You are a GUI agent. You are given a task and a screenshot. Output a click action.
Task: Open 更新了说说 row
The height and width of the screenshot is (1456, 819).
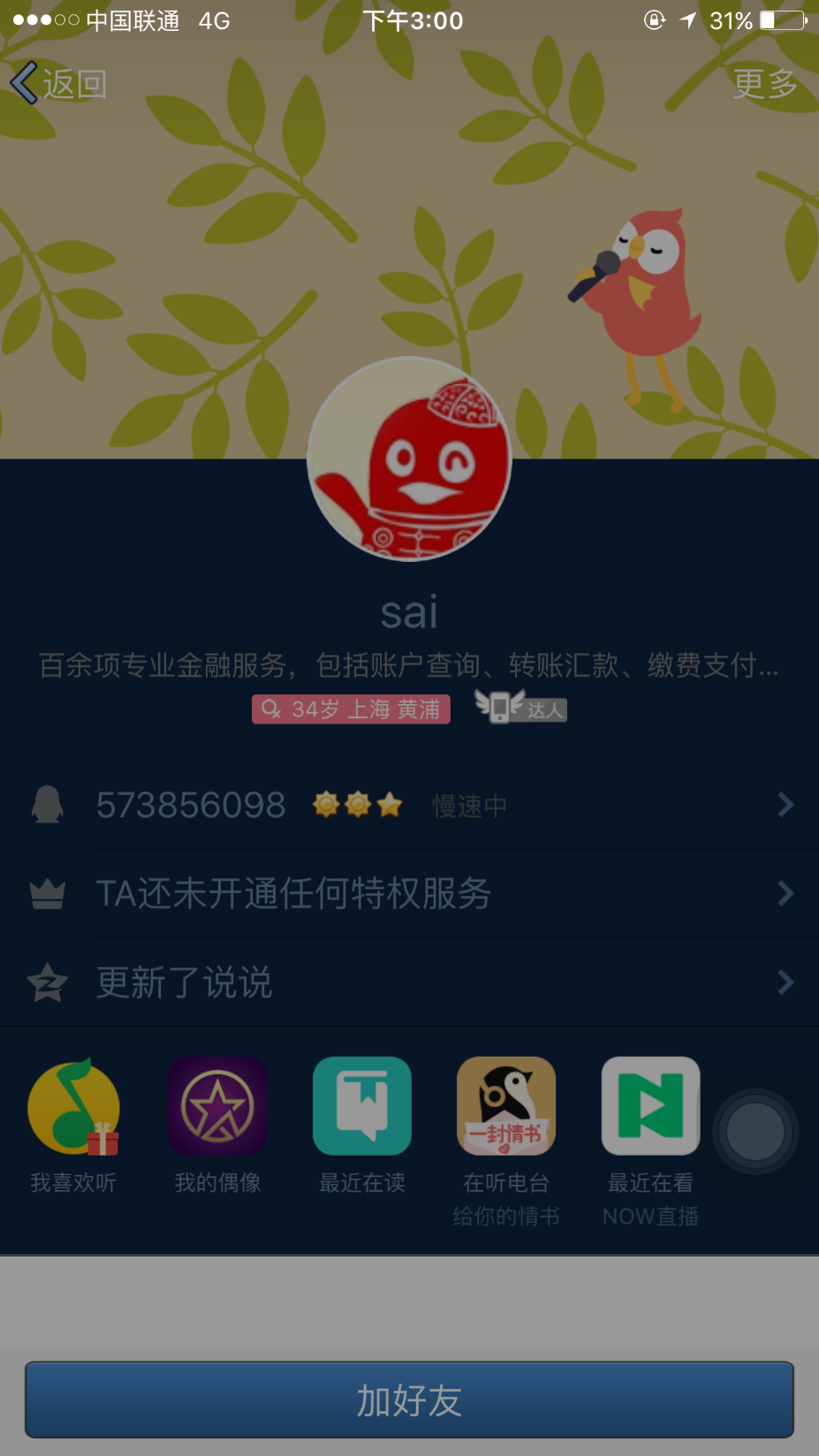click(409, 982)
